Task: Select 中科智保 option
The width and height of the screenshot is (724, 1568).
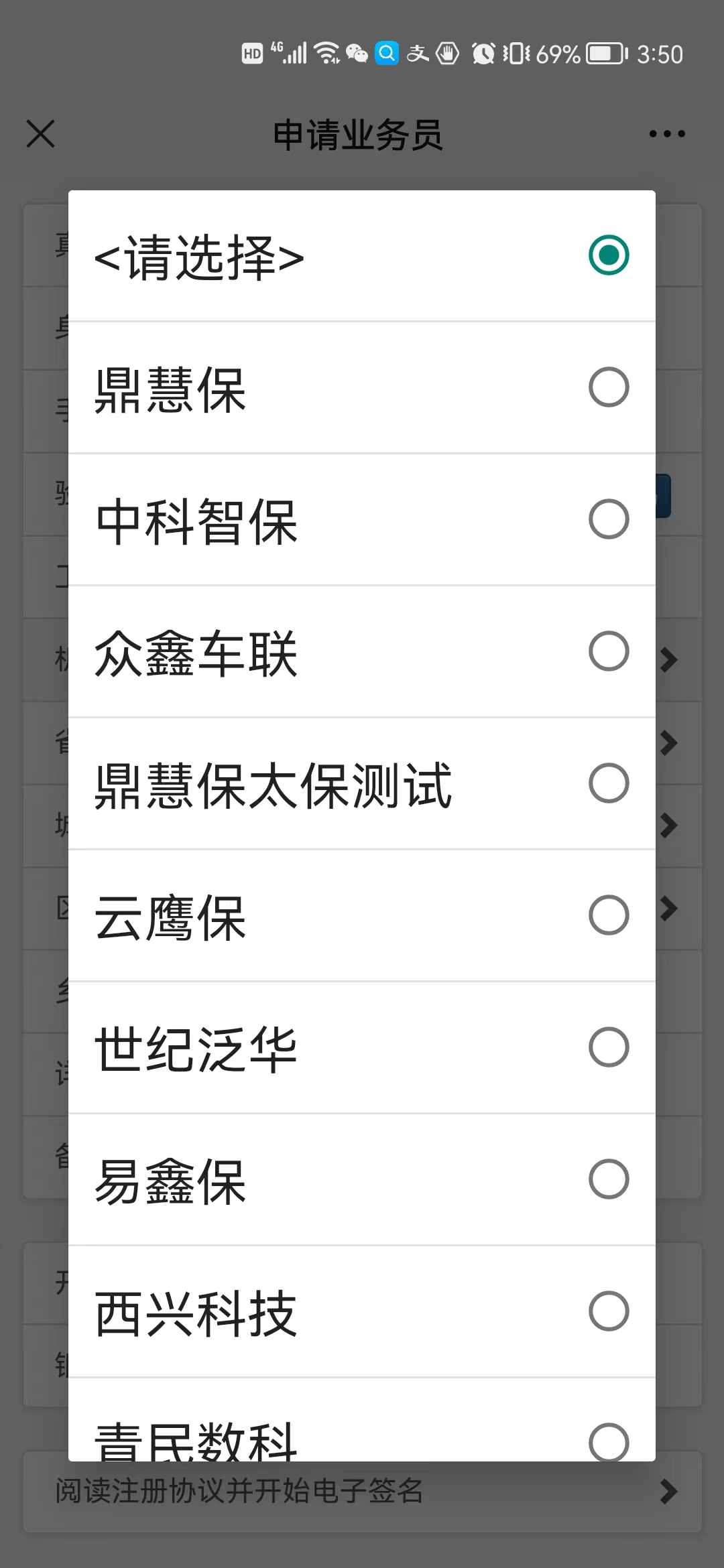Action: point(362,519)
